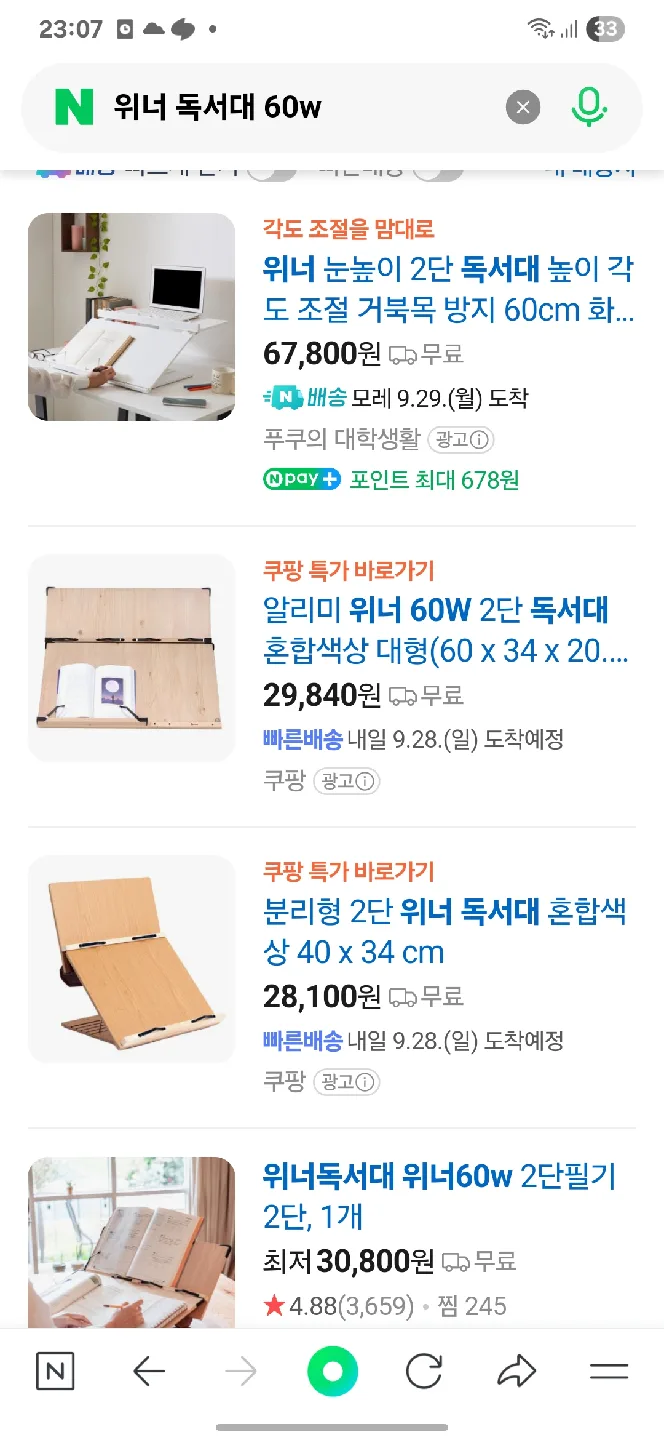Open the browser menu with two lines
The image size is (664, 1440).
click(x=608, y=1371)
